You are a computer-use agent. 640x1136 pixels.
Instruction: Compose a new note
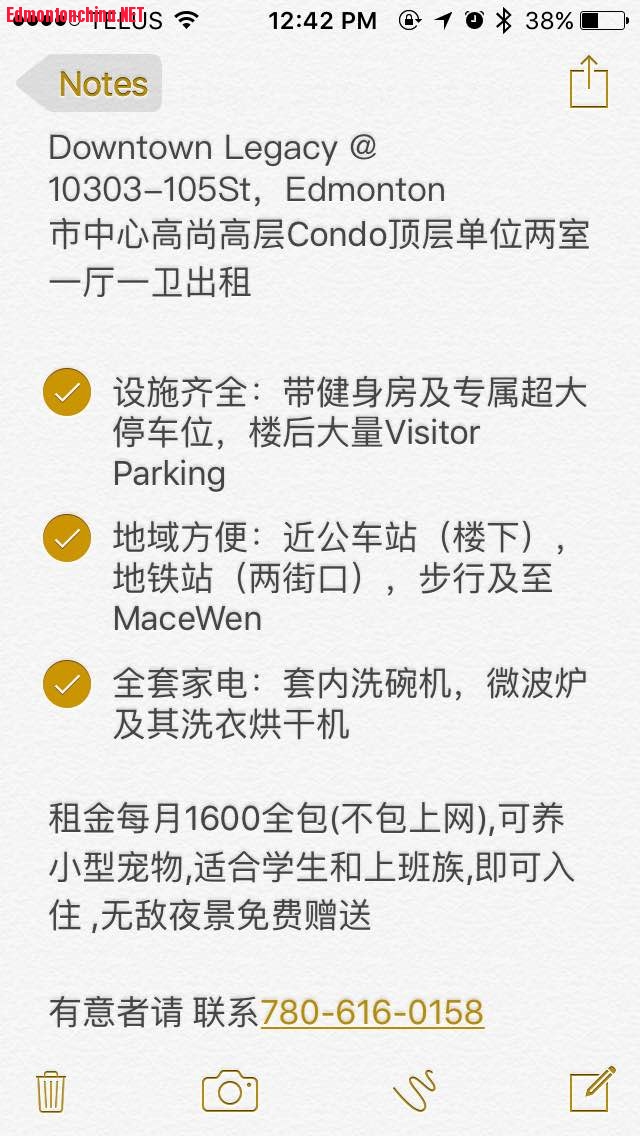click(x=592, y=1089)
